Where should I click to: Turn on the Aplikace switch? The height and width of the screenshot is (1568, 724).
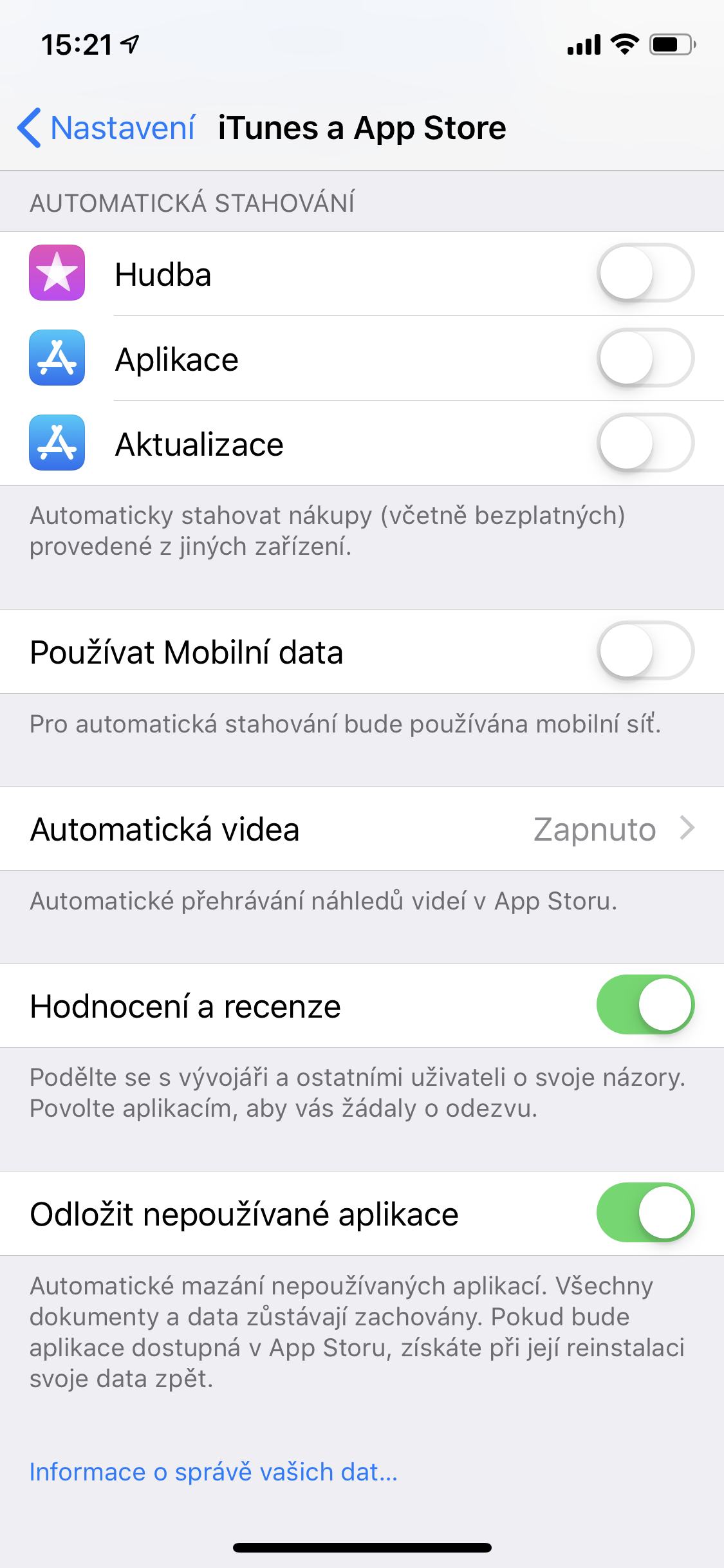click(645, 358)
